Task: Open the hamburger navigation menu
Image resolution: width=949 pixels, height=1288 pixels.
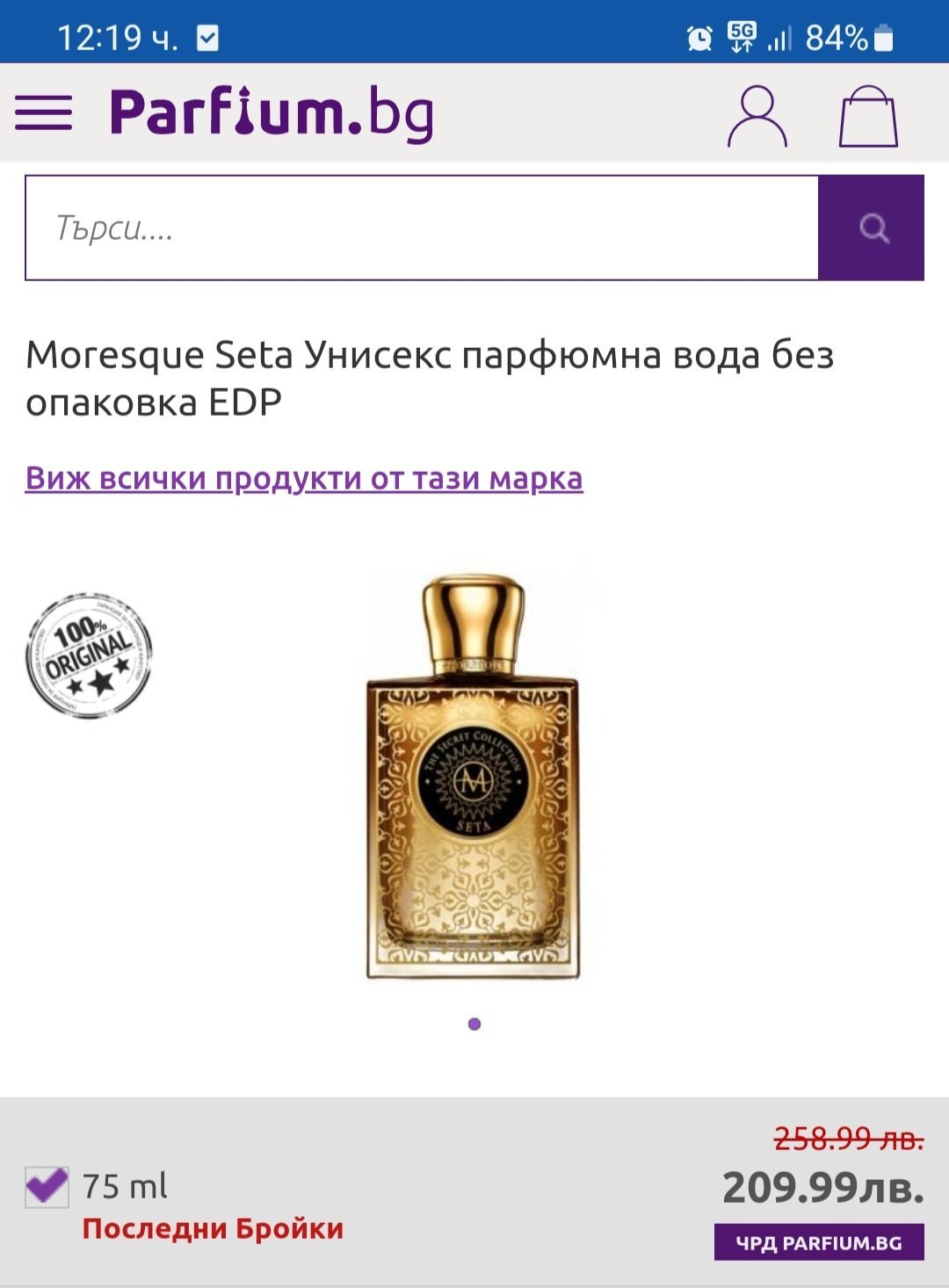Action: (x=43, y=113)
